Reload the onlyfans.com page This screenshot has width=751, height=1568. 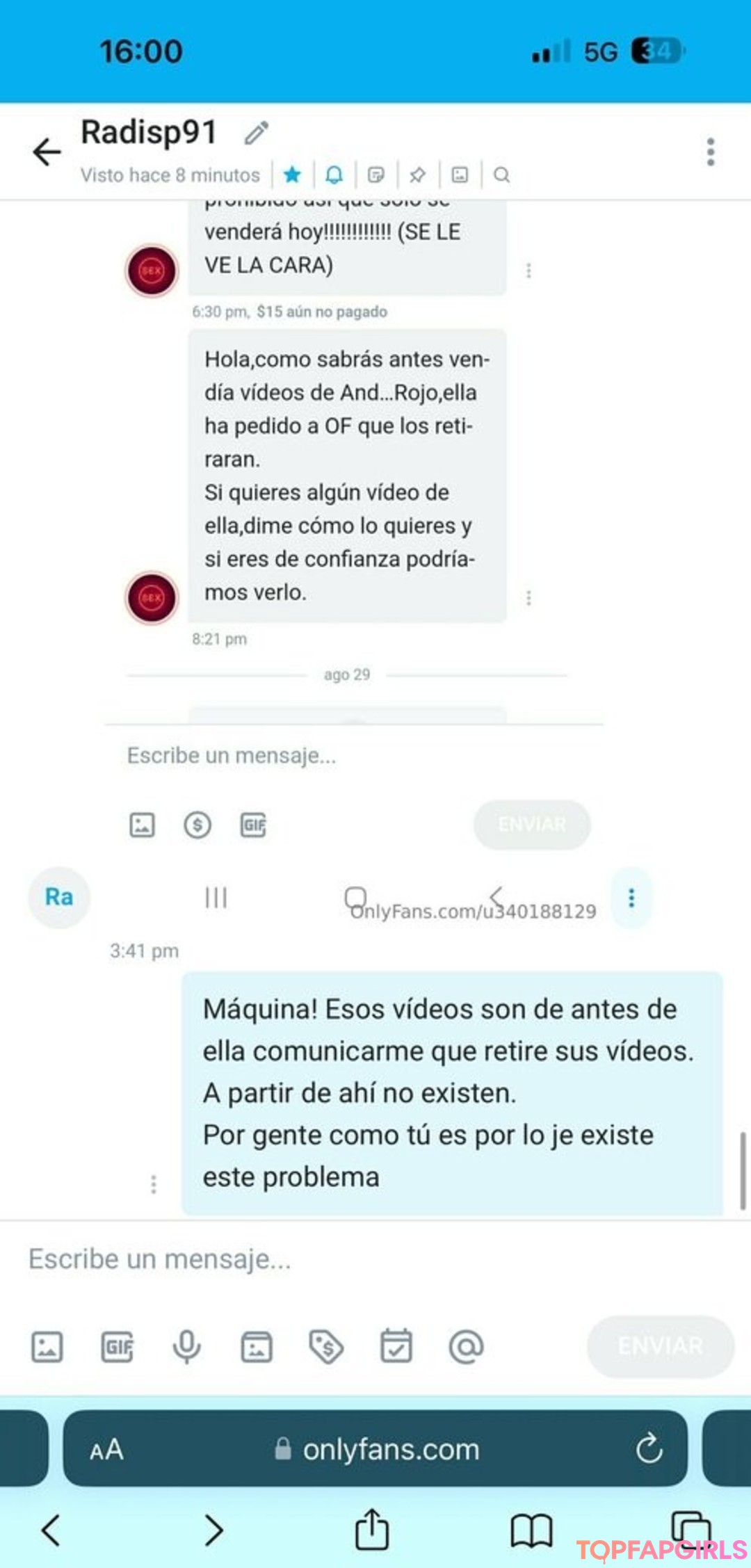[x=649, y=1448]
